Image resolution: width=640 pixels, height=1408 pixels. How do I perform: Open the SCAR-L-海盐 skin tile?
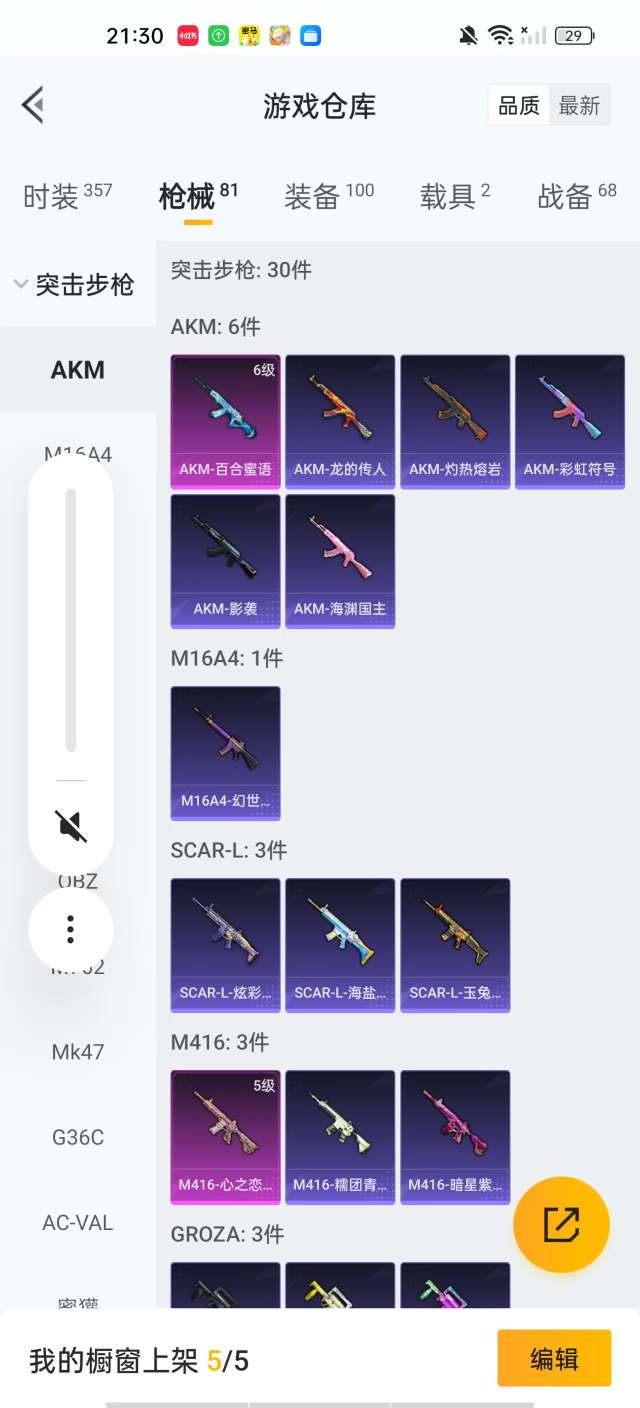click(340, 945)
